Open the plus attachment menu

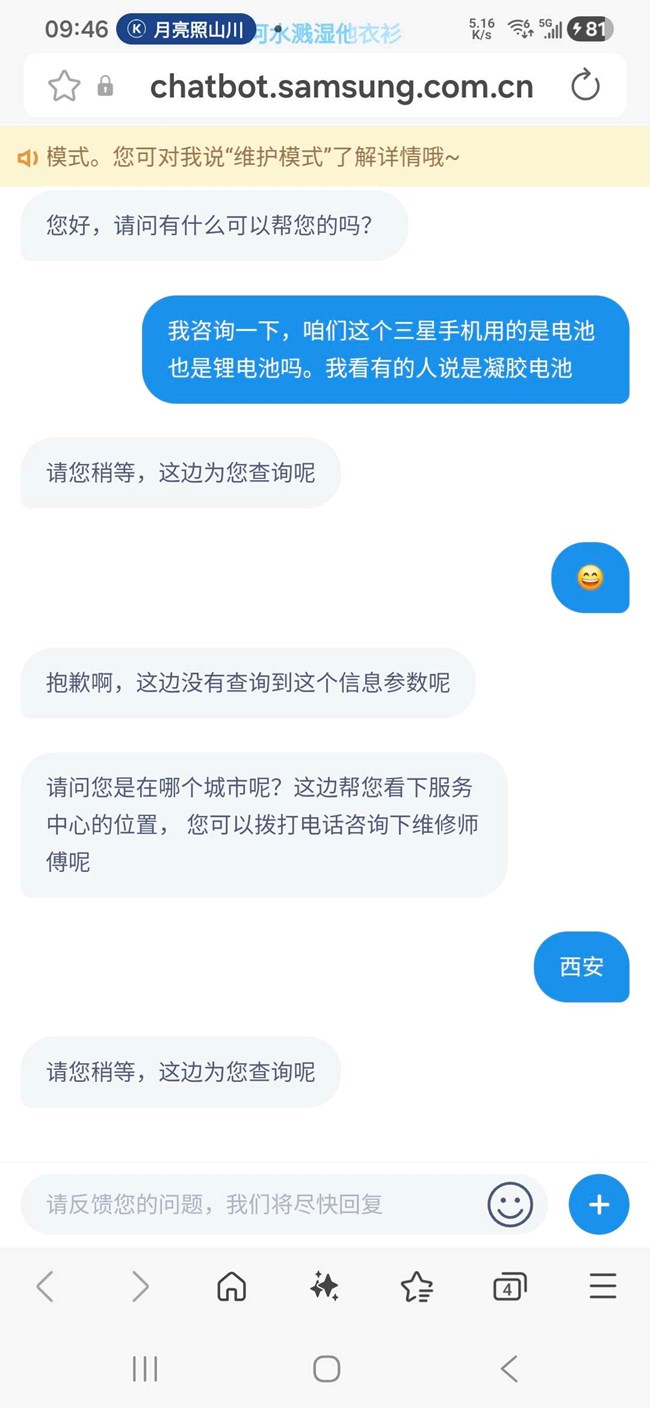[598, 1204]
